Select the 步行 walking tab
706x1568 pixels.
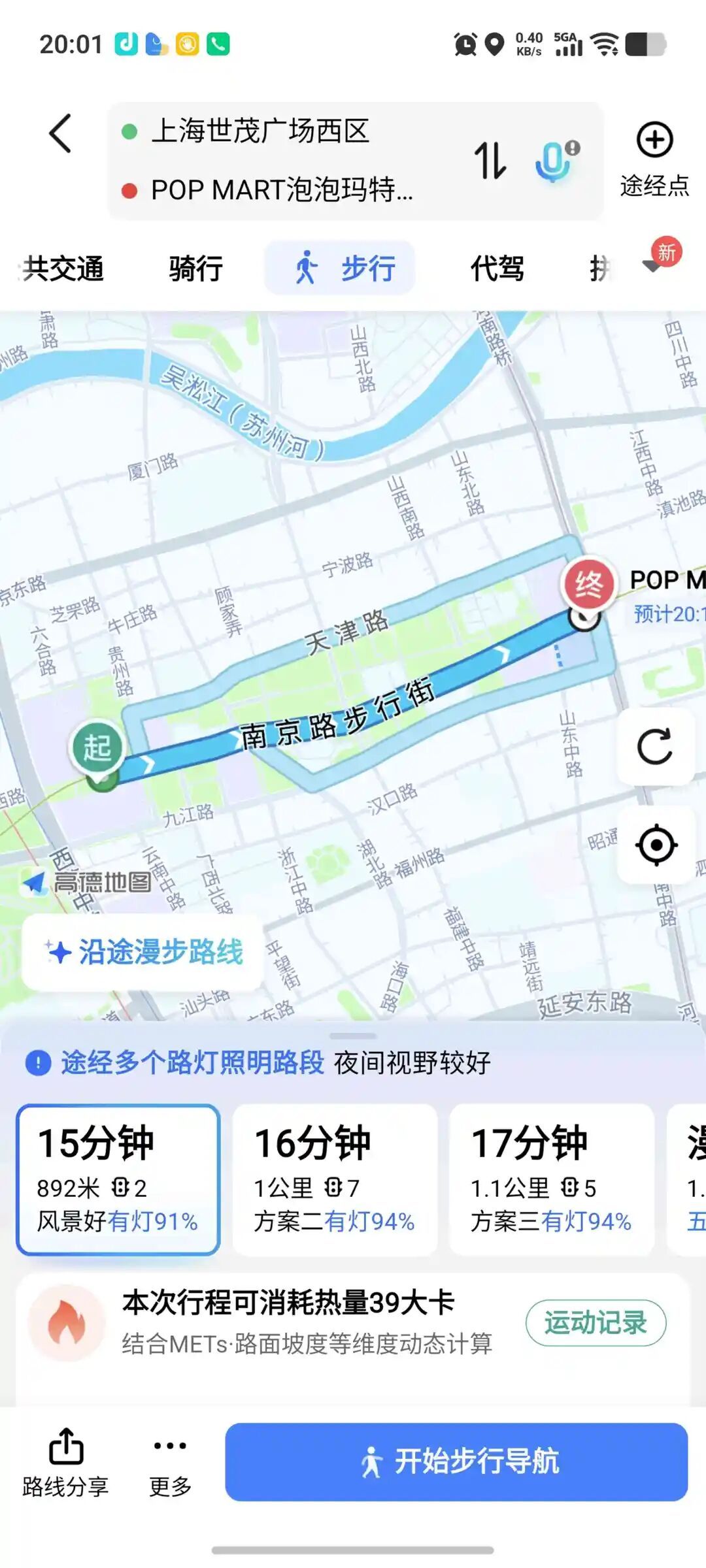click(340, 269)
